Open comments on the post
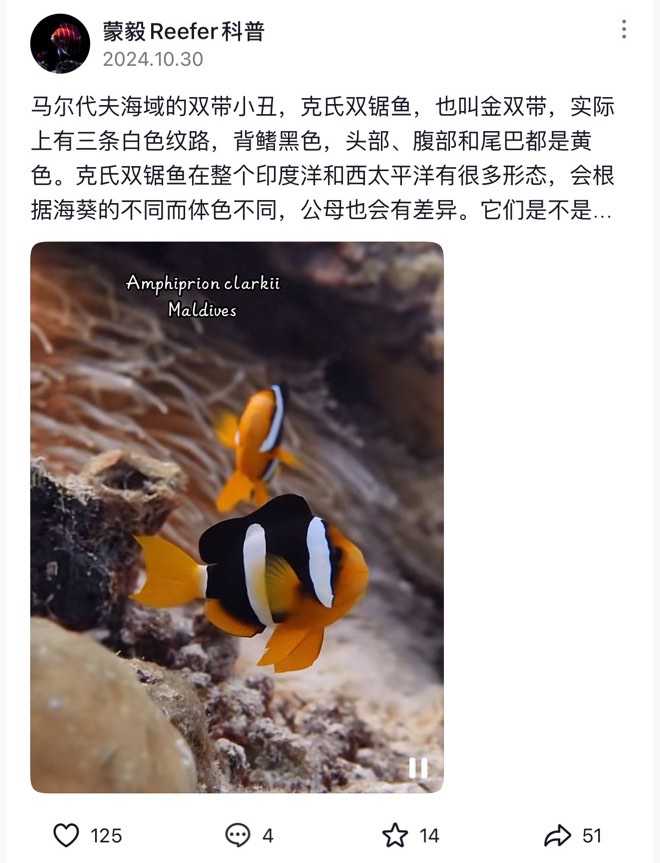 click(x=238, y=835)
